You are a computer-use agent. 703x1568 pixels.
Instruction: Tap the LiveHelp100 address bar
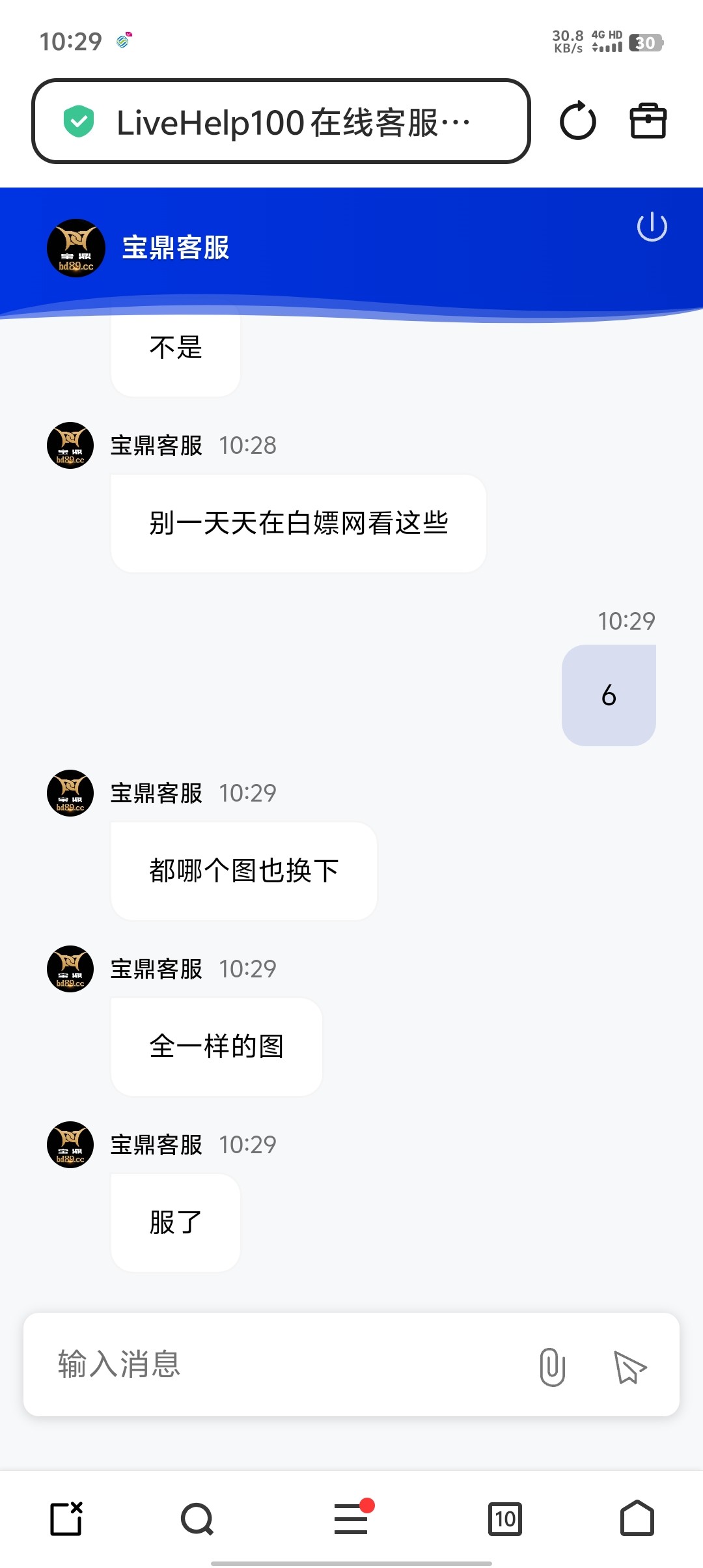tap(280, 122)
